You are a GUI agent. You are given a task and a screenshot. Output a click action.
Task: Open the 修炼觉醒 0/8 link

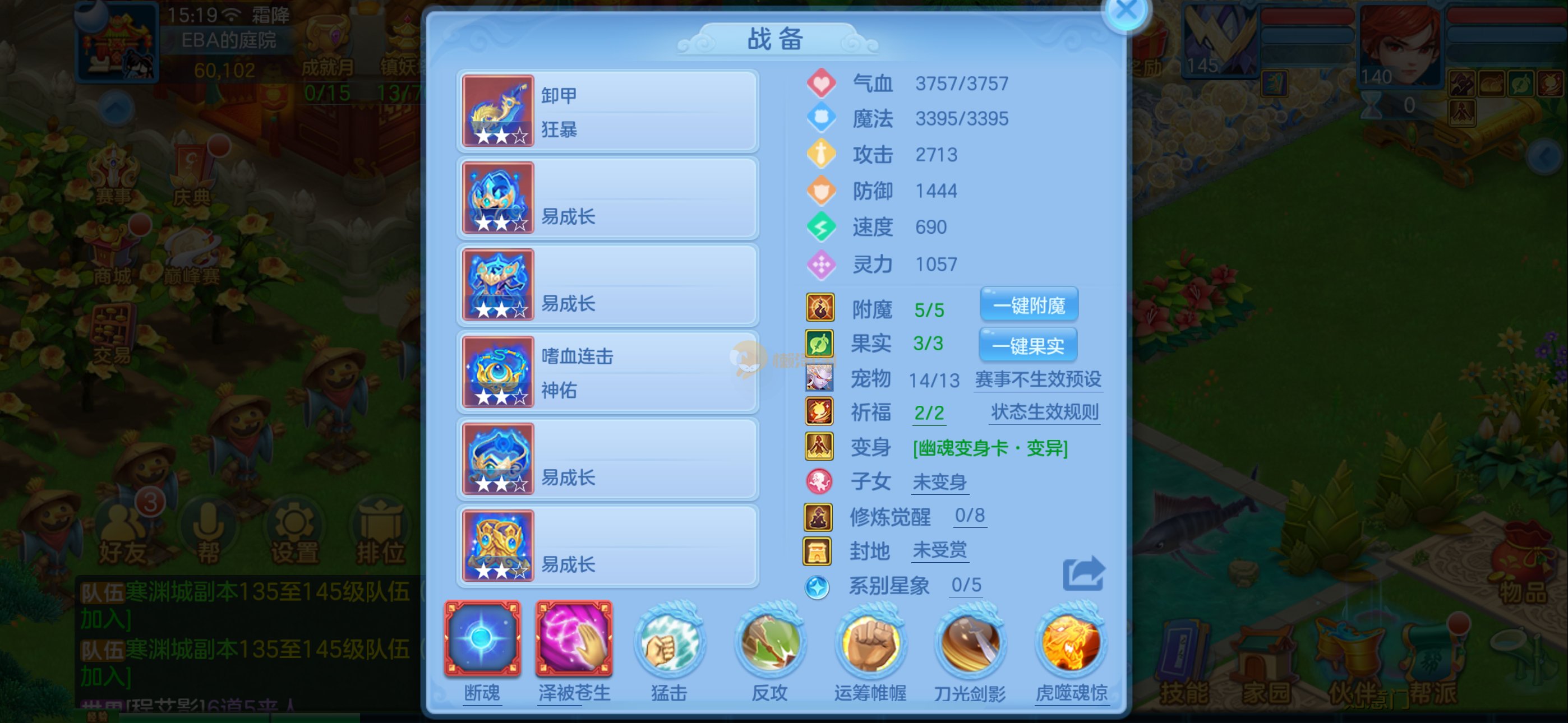click(x=969, y=516)
